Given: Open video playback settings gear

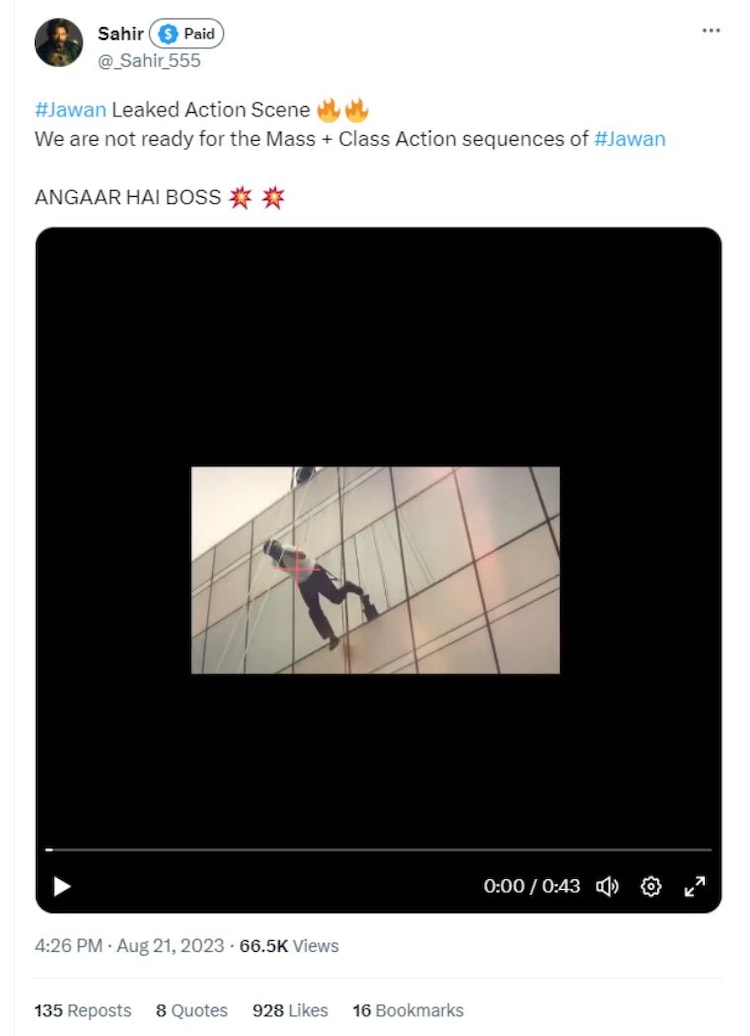Looking at the screenshot, I should point(651,886).
